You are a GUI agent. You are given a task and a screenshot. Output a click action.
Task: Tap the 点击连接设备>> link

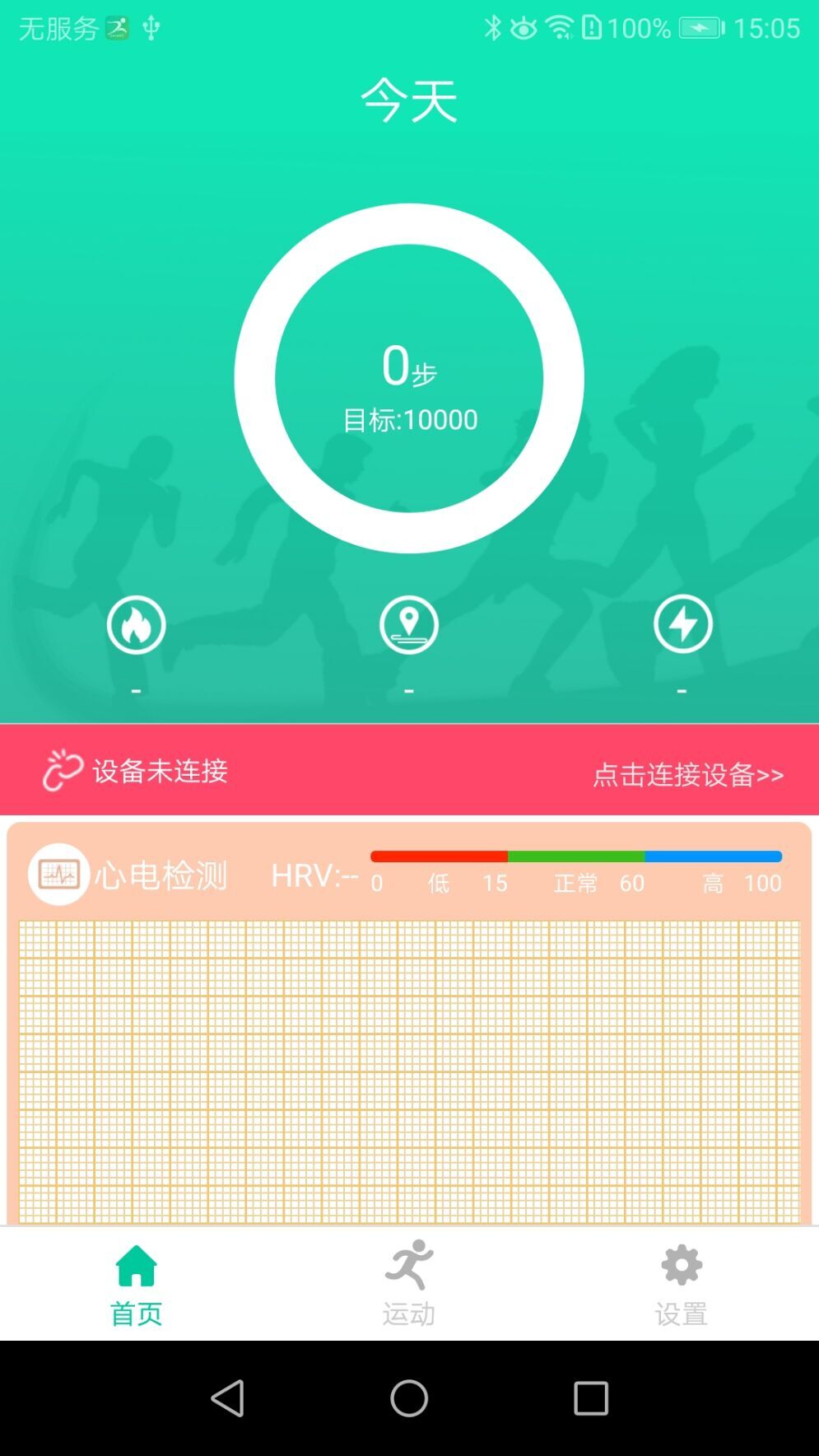(690, 776)
